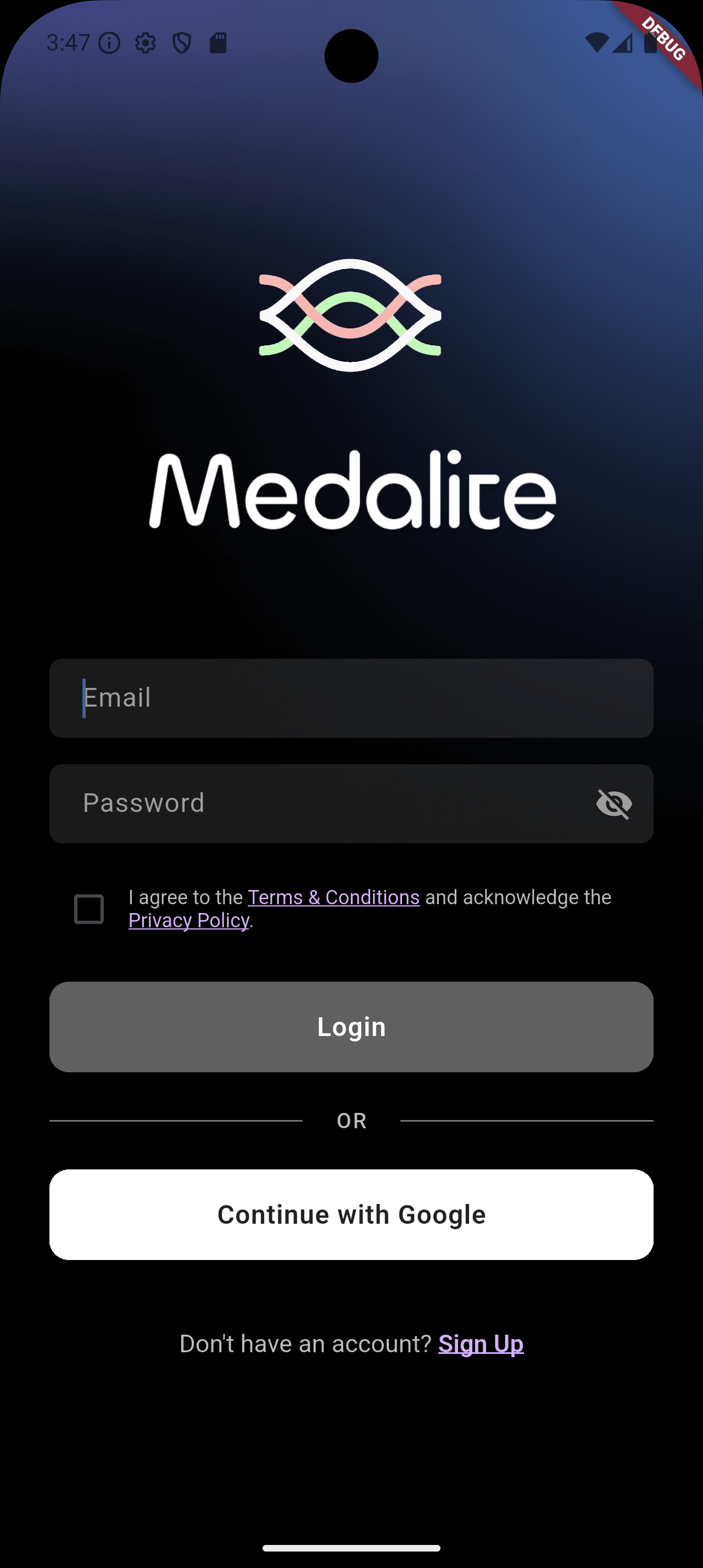Tap the Password field
The height and width of the screenshot is (1568, 703).
tap(351, 803)
